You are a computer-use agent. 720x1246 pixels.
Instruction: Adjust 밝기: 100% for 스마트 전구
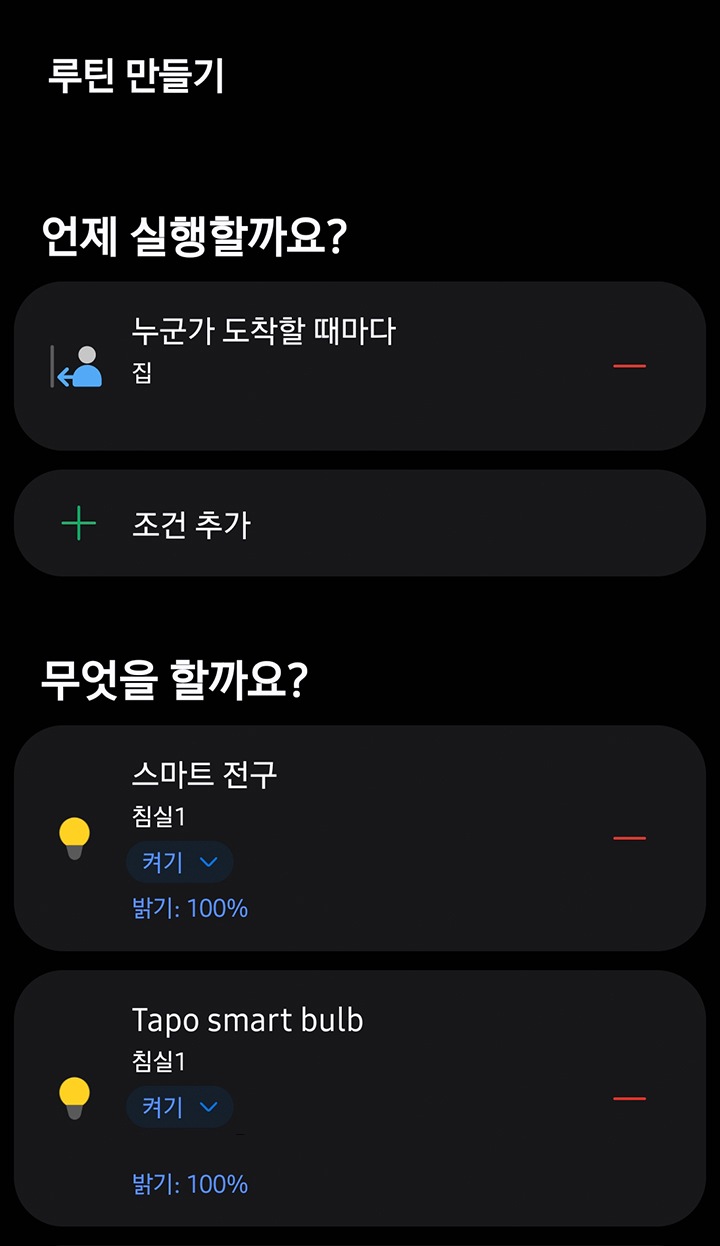click(x=190, y=908)
